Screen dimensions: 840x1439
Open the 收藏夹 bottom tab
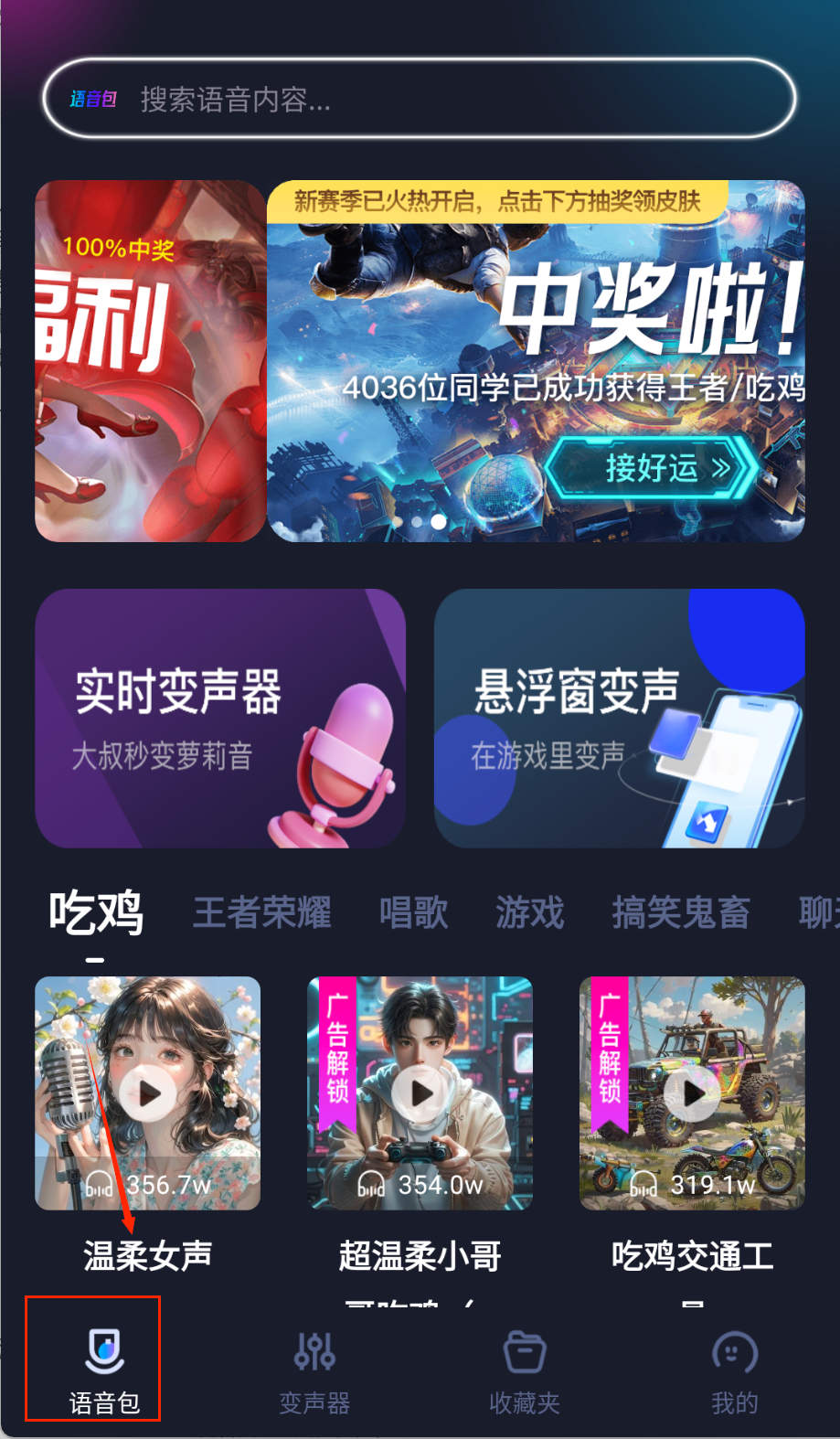pos(525,1369)
